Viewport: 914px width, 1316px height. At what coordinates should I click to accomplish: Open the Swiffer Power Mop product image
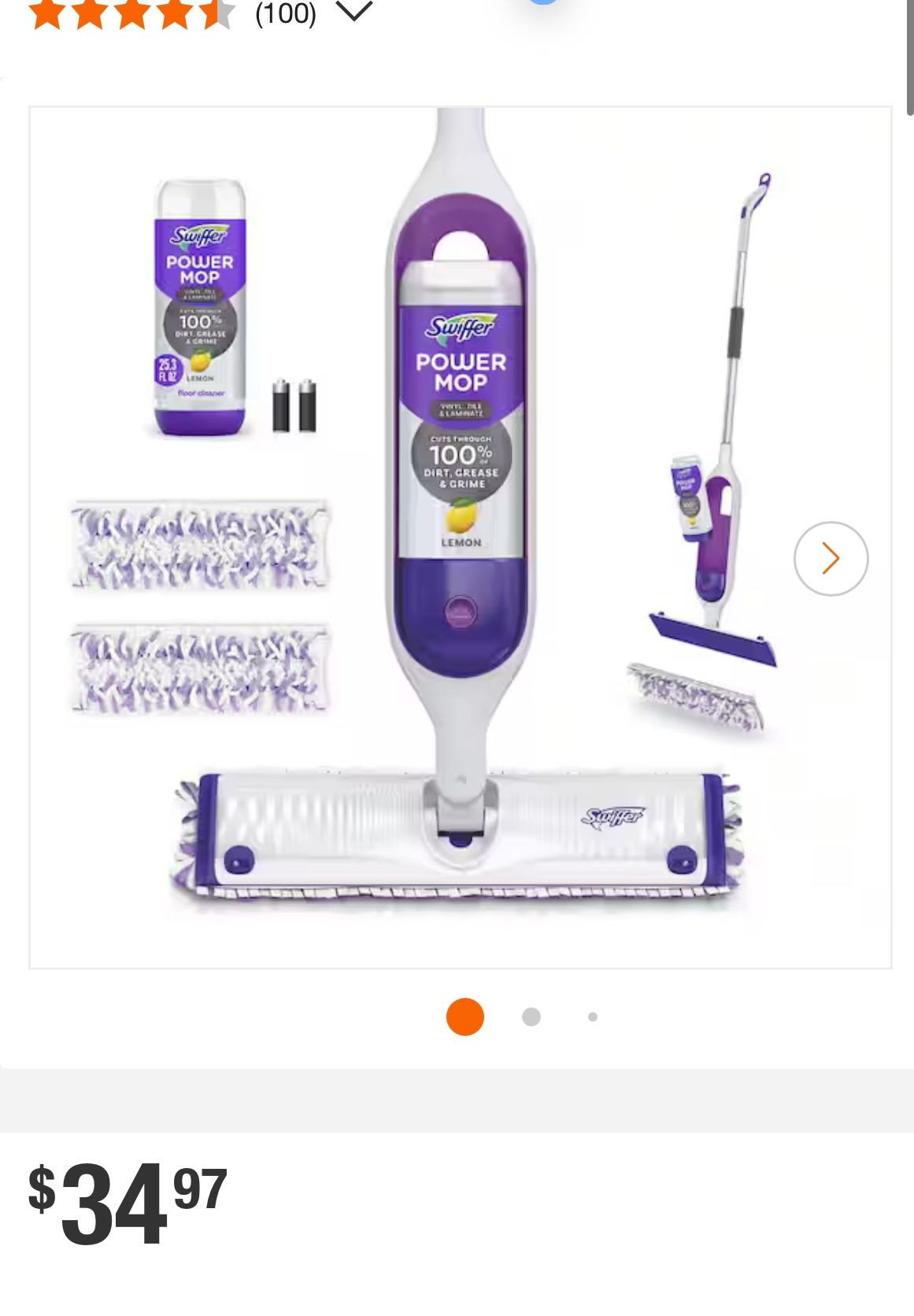460,537
